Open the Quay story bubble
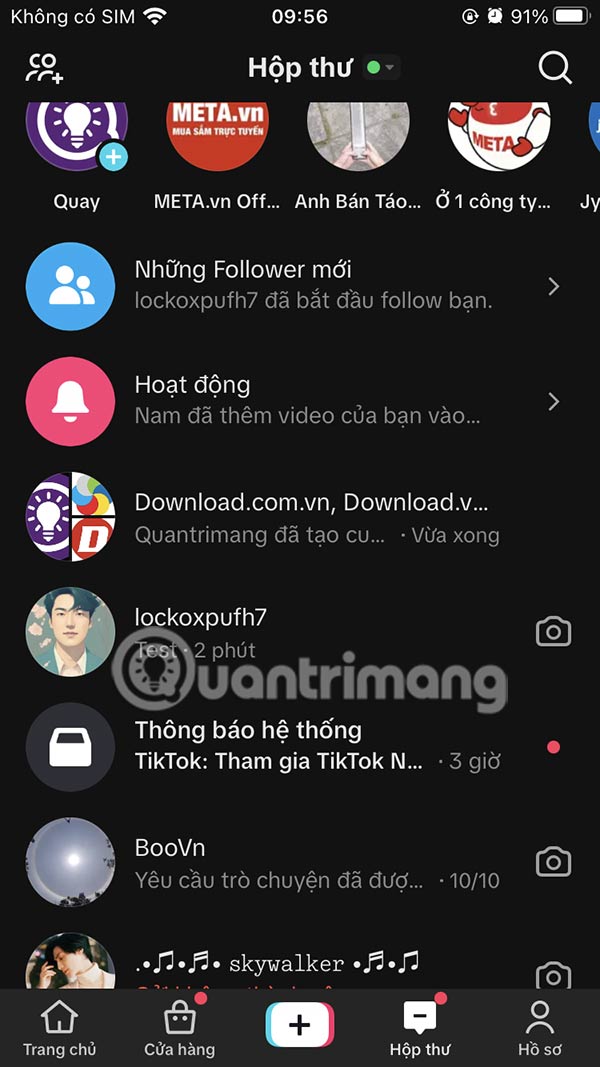This screenshot has height=1067, width=600. 76,138
